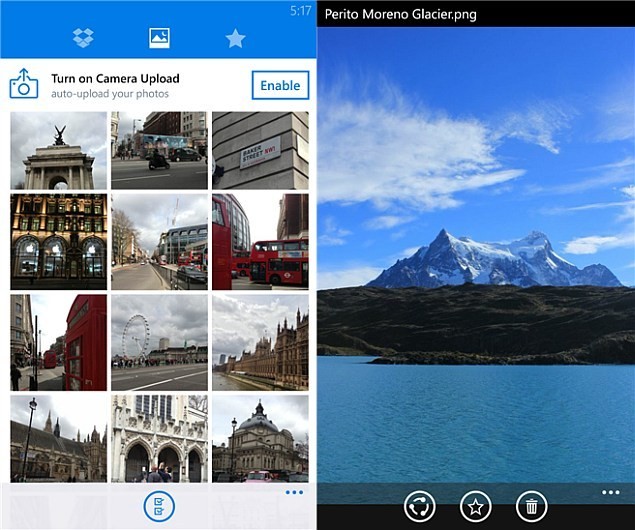Open more options beside the select icon
Image resolution: width=635 pixels, height=530 pixels.
pyautogui.click(x=294, y=493)
